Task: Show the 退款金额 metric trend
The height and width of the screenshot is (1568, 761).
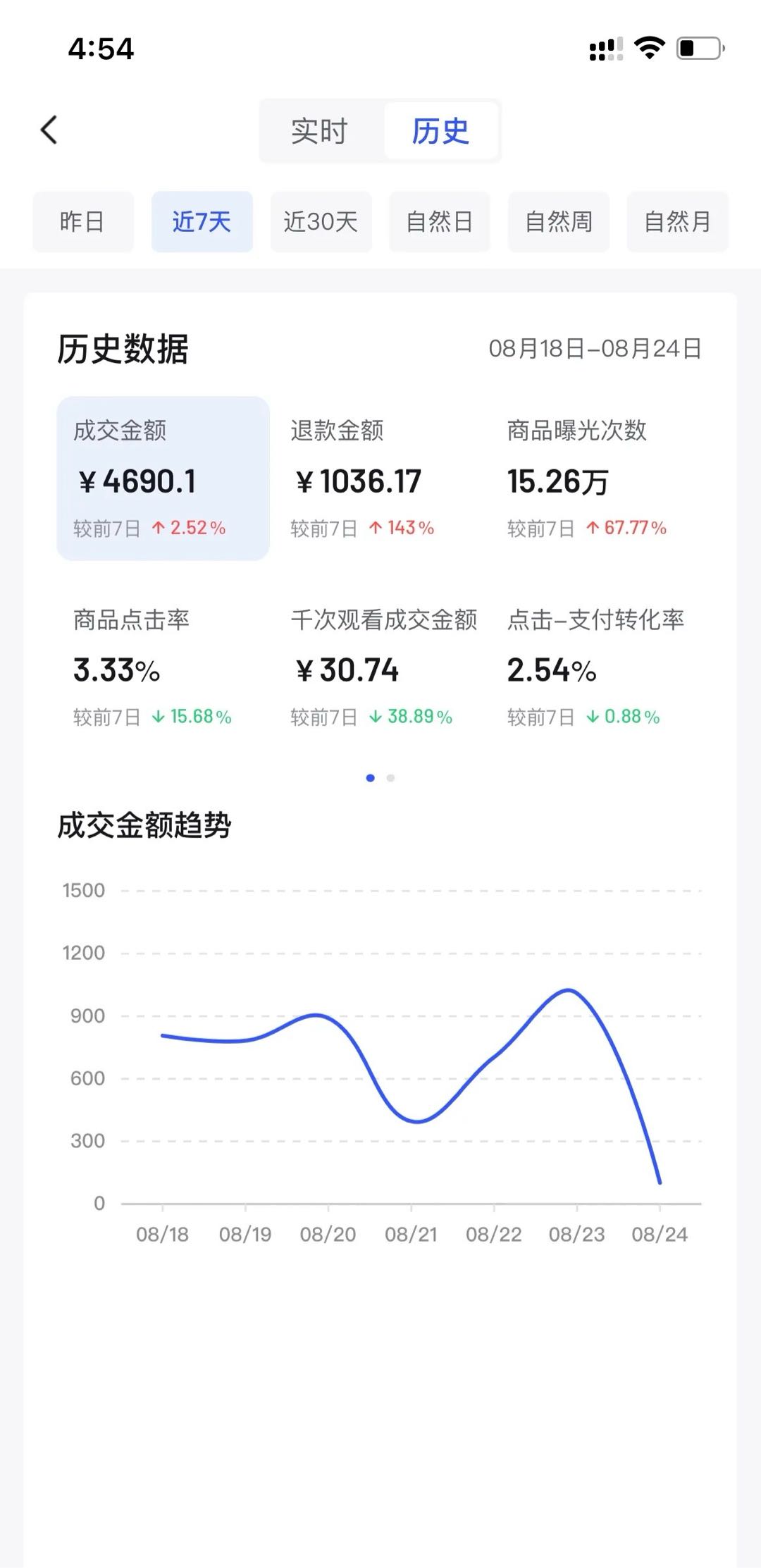Action: 380,479
